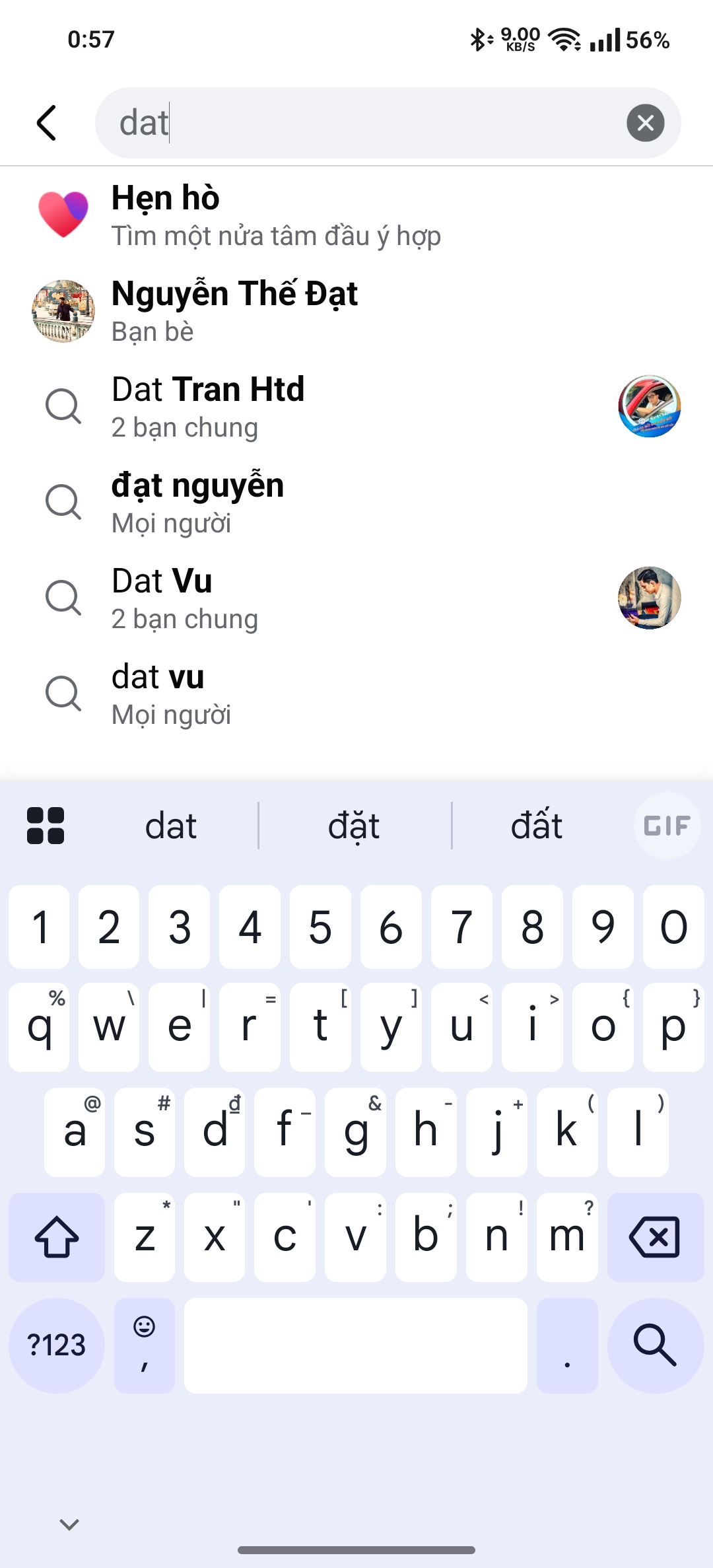The width and height of the screenshot is (713, 1568).
Task: Choose the keyboard suggestion 'đất'
Action: click(x=536, y=826)
